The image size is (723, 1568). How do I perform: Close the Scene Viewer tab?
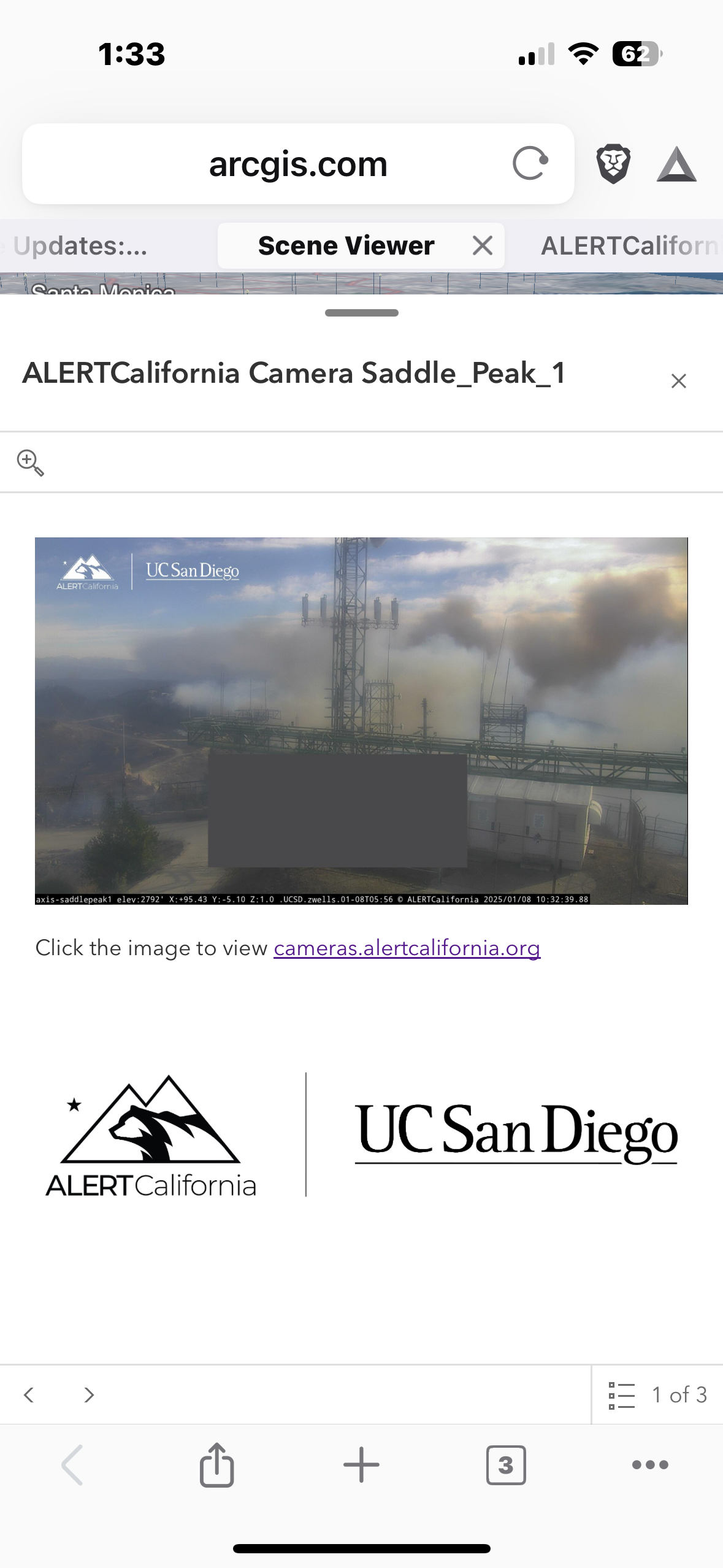pos(483,246)
